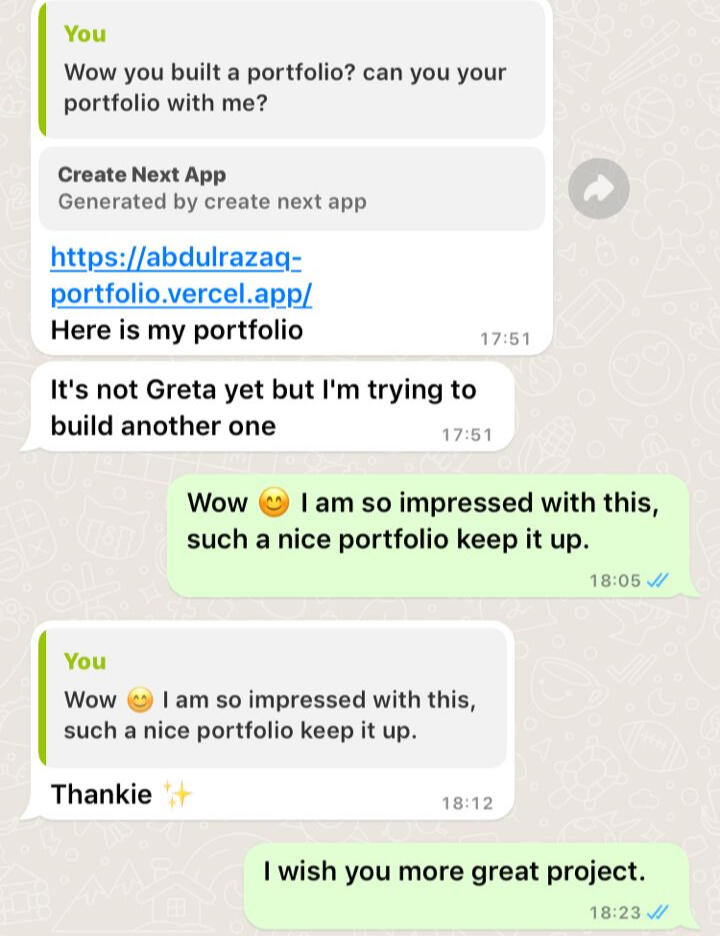The width and height of the screenshot is (720, 936).
Task: Open the Create Next App link preview
Action: coord(290,188)
